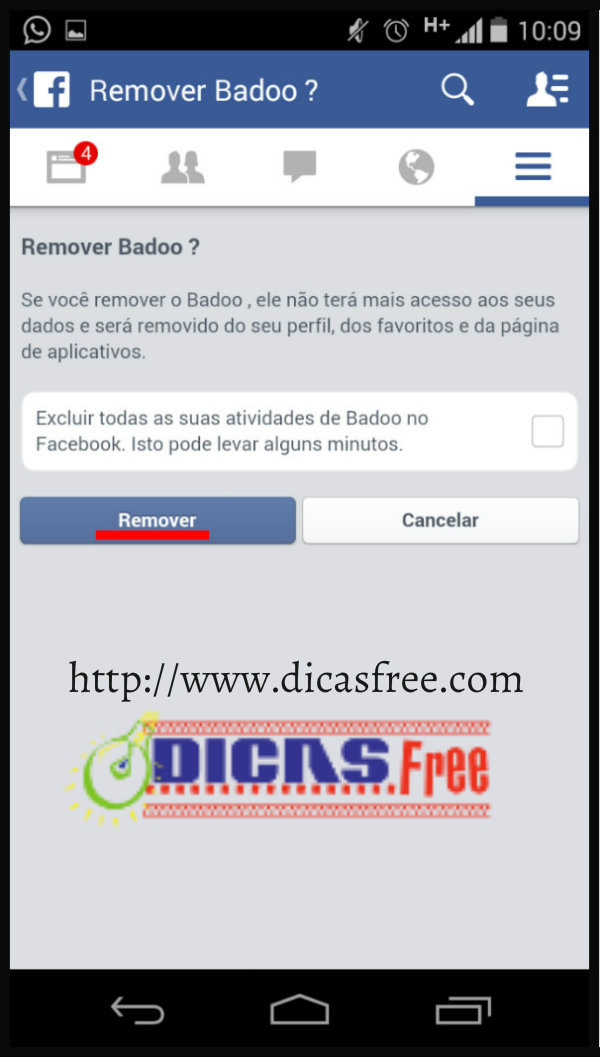Switch to the Notifications globe tab
This screenshot has width=600, height=1058.
(x=416, y=167)
